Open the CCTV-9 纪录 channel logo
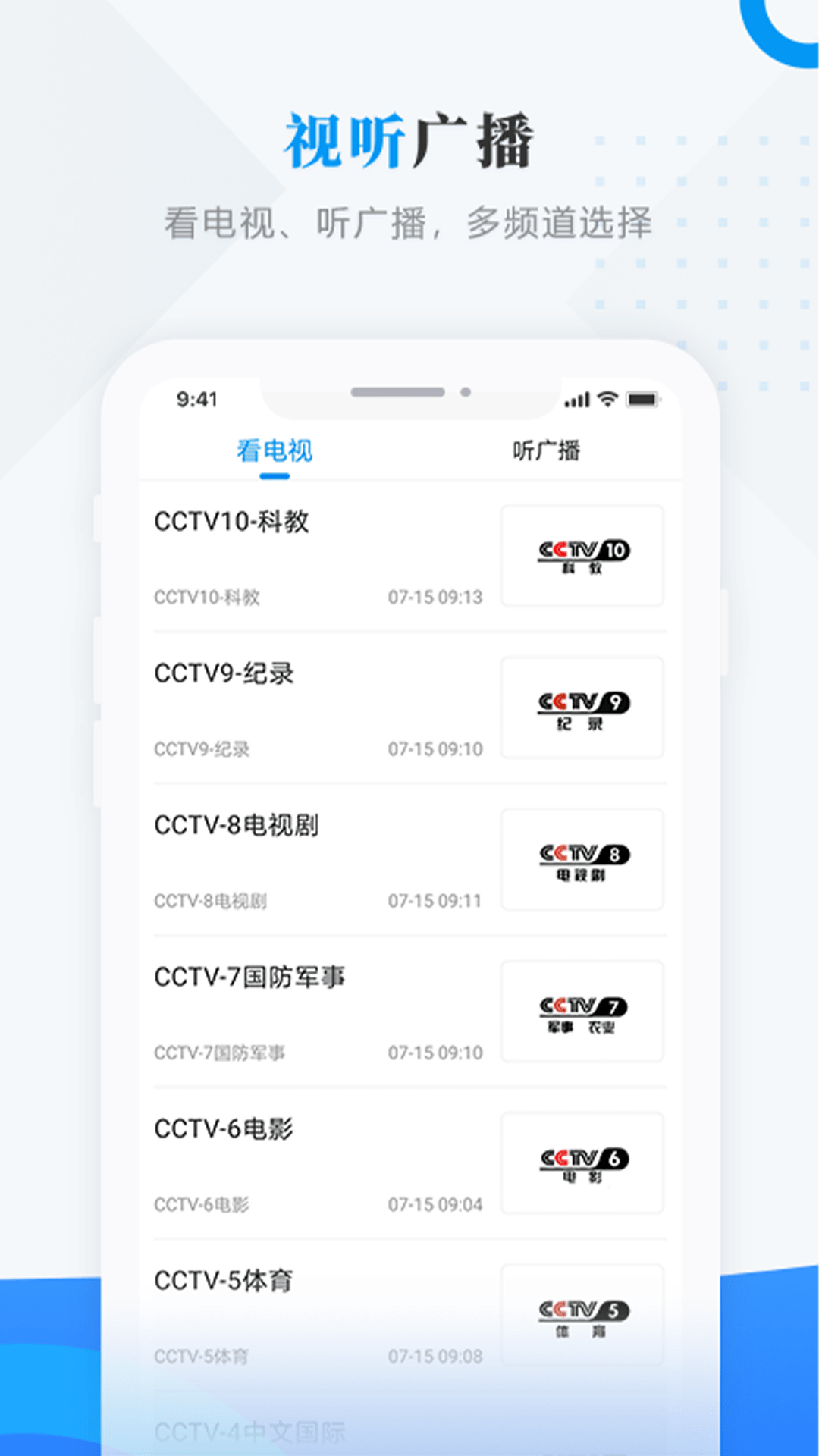The image size is (819, 1456). [582, 708]
